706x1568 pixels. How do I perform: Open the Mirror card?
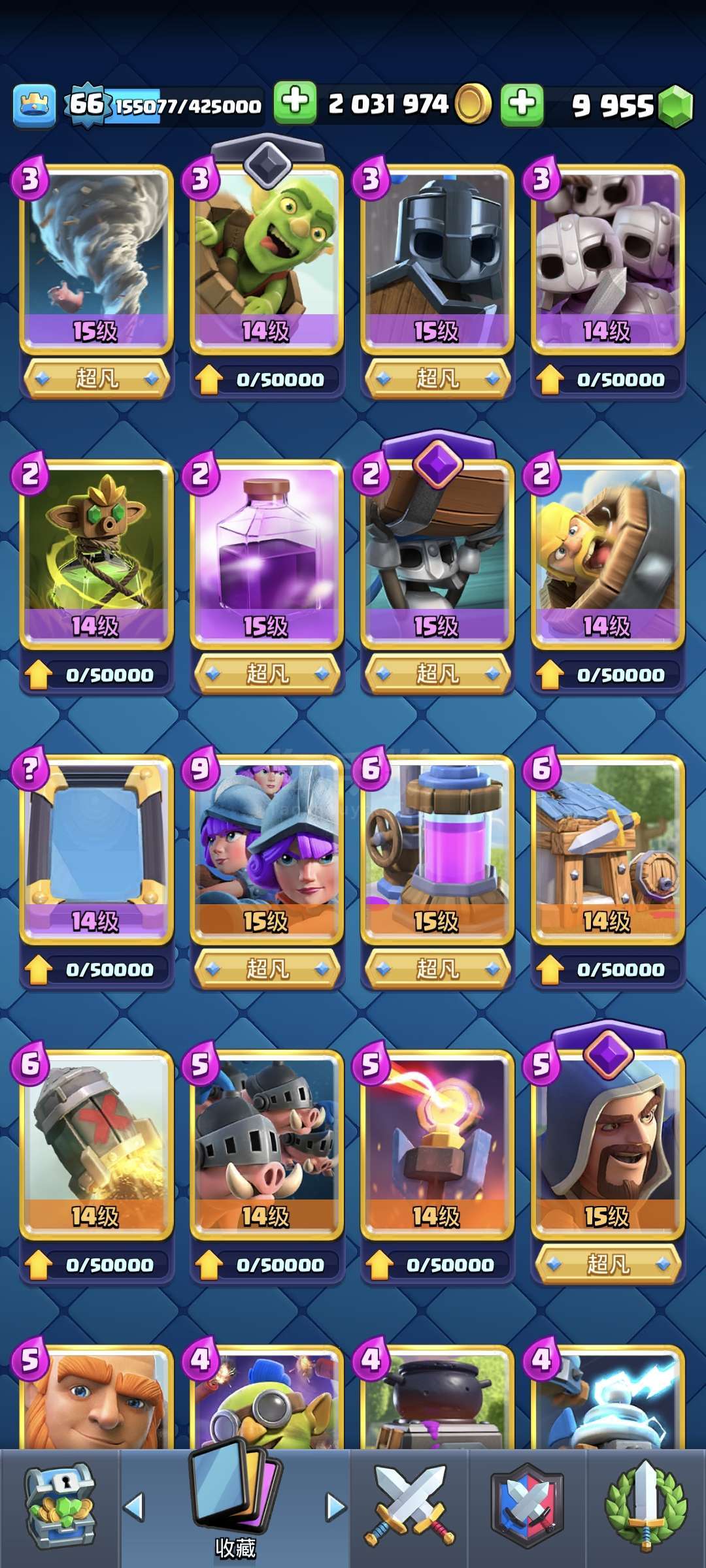96,848
